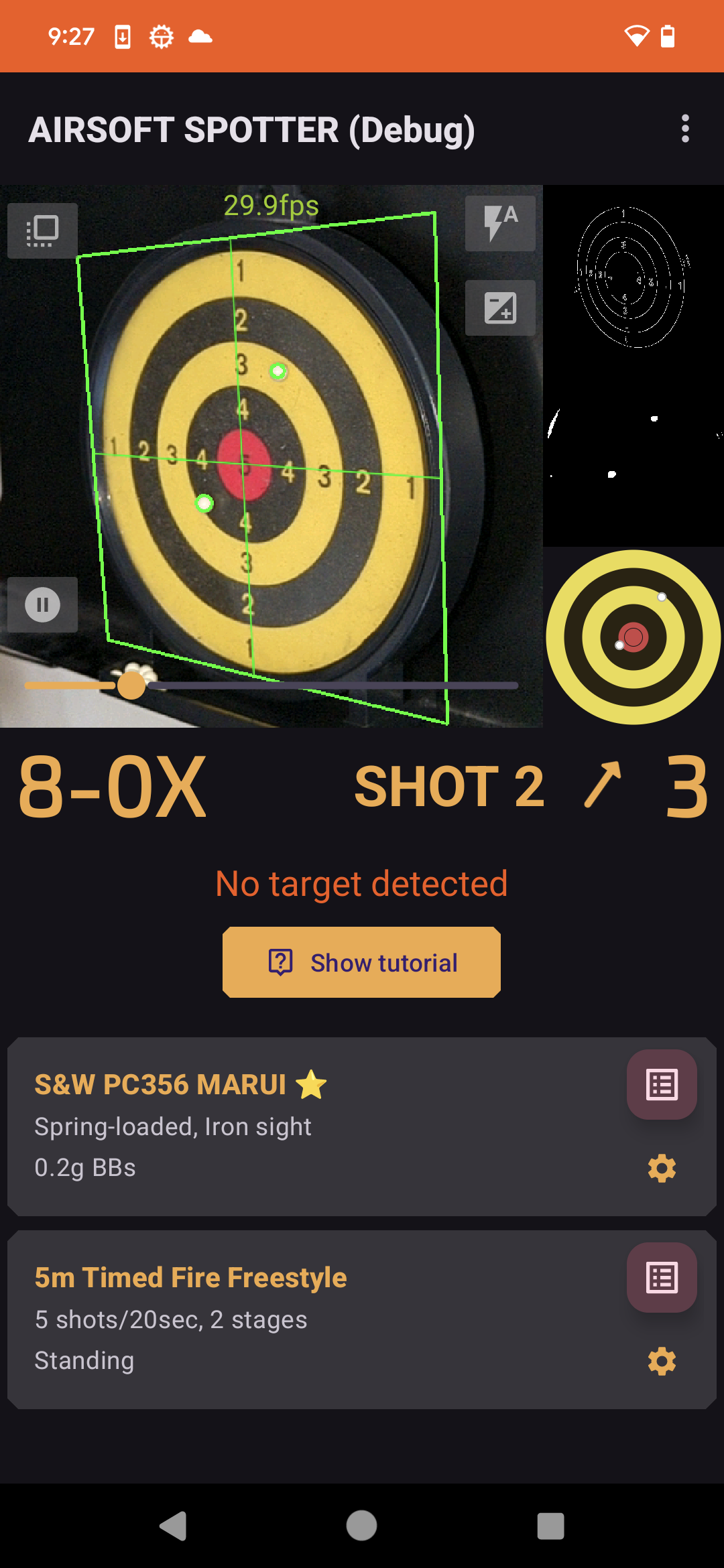Tap the screen layout icon on camera preview
The image size is (724, 1568).
coord(43,231)
